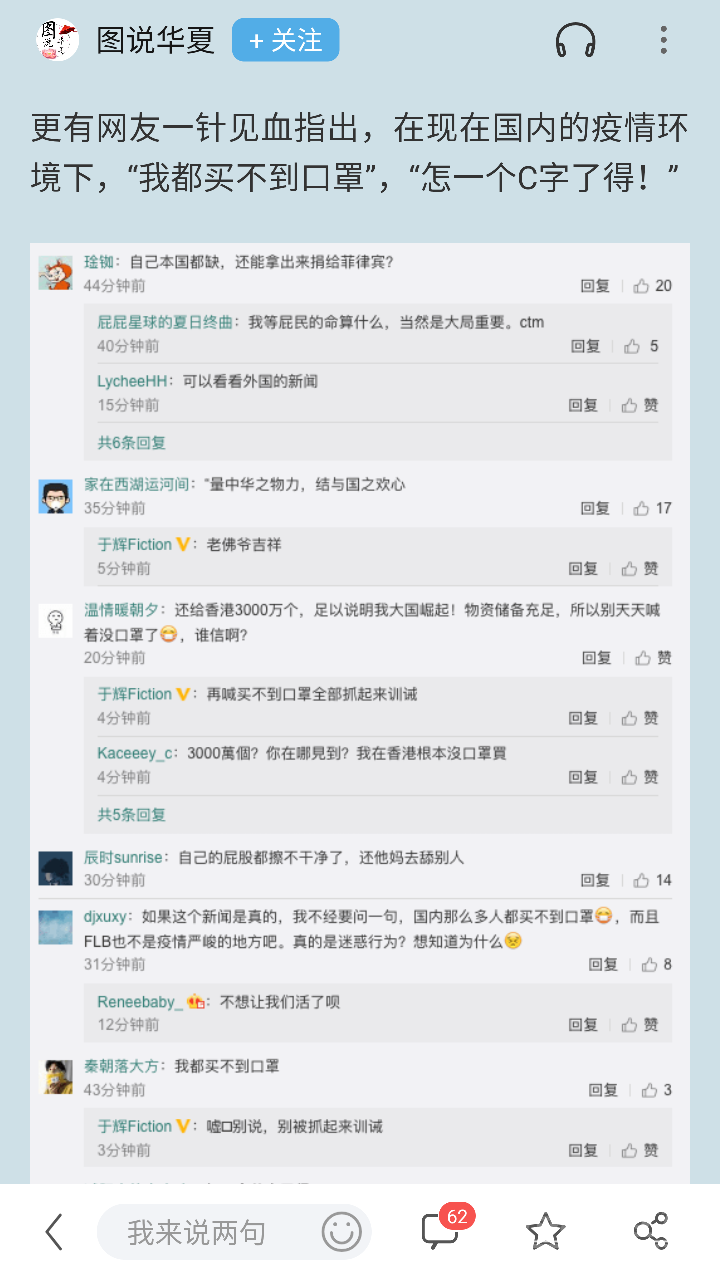Open 图说华夏 author profile
Image resolution: width=720 pixels, height=1280 pixels.
pyautogui.click(x=154, y=41)
